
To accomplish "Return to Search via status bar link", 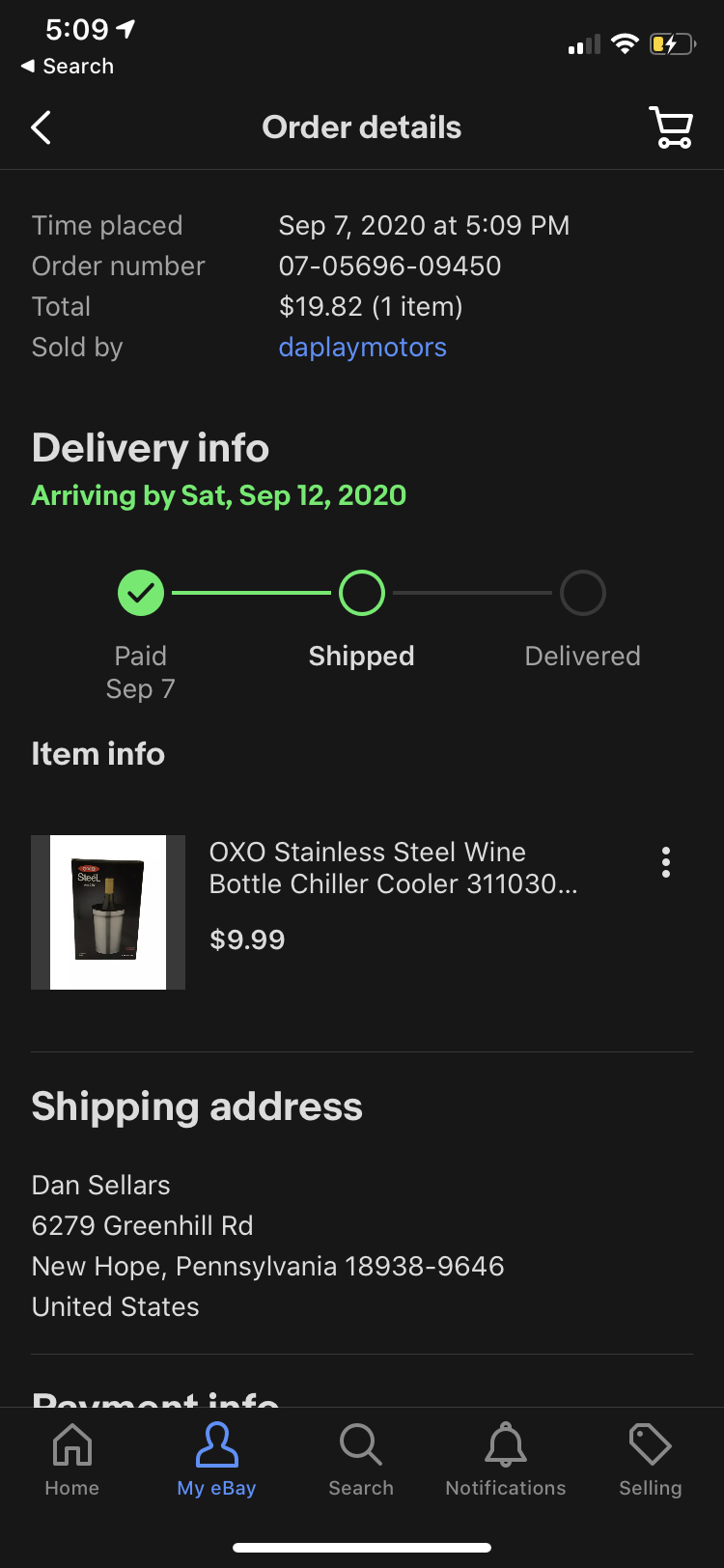I will tap(68, 67).
